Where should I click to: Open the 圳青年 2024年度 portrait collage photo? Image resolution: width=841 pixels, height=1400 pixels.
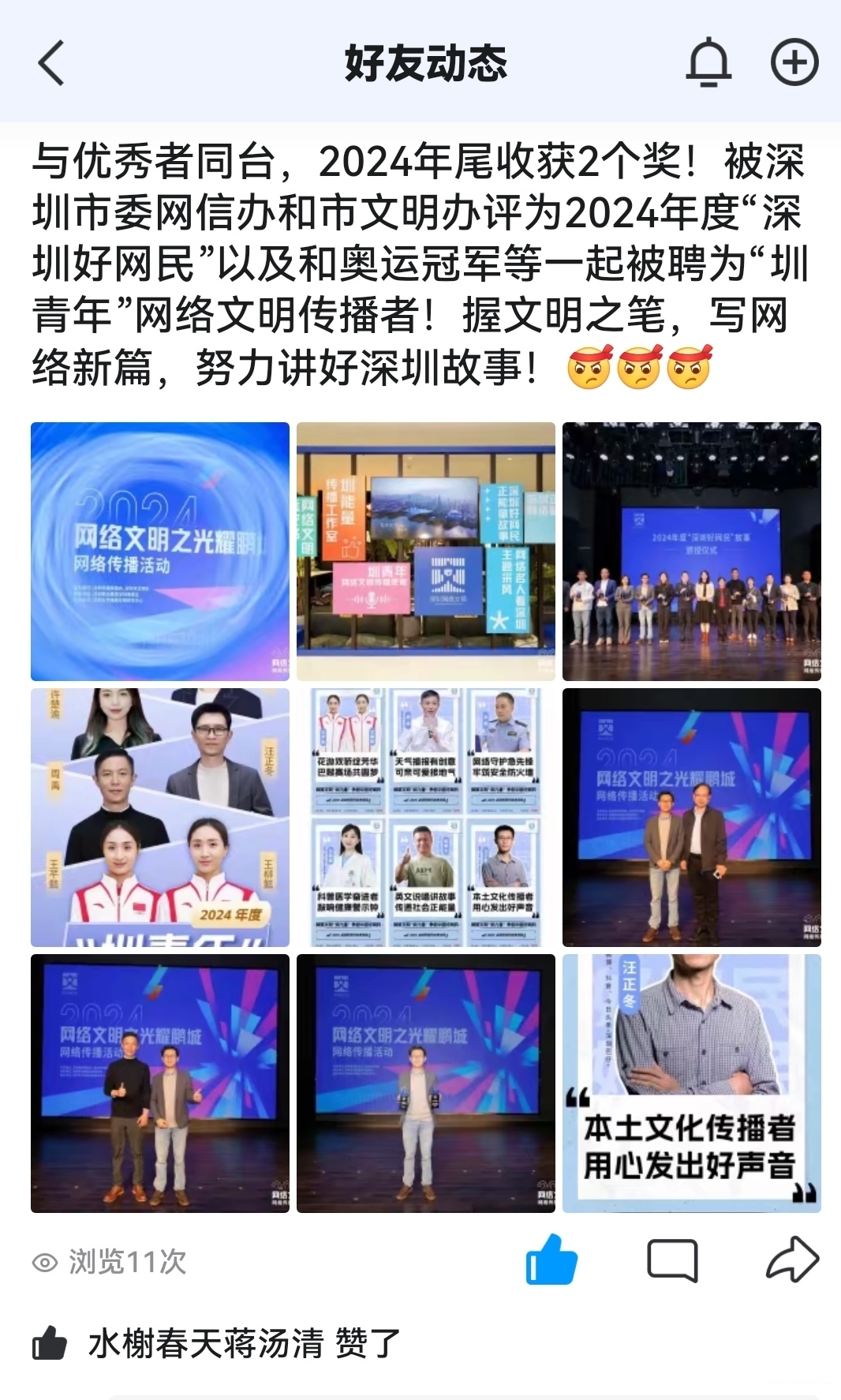coord(160,817)
